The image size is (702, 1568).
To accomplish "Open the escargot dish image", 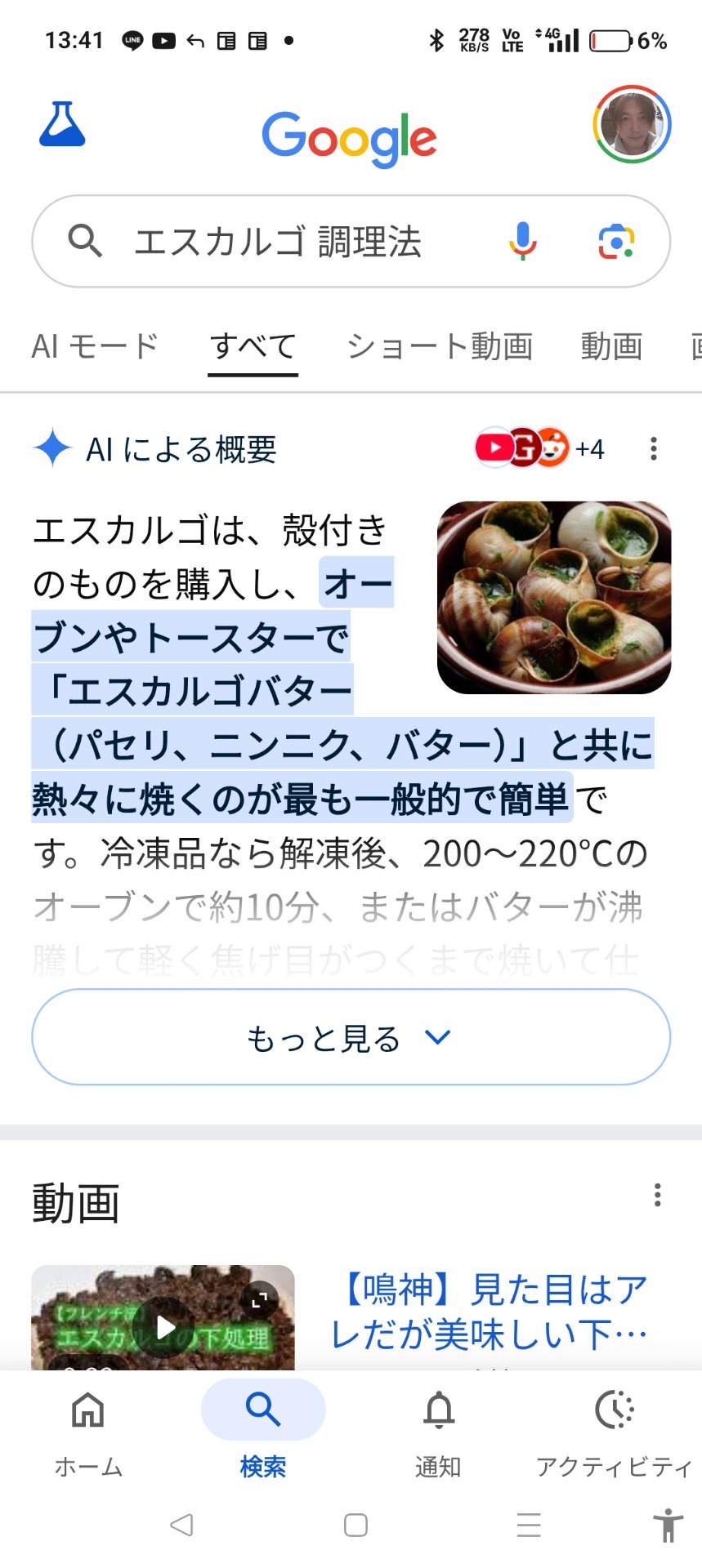I will click(554, 598).
